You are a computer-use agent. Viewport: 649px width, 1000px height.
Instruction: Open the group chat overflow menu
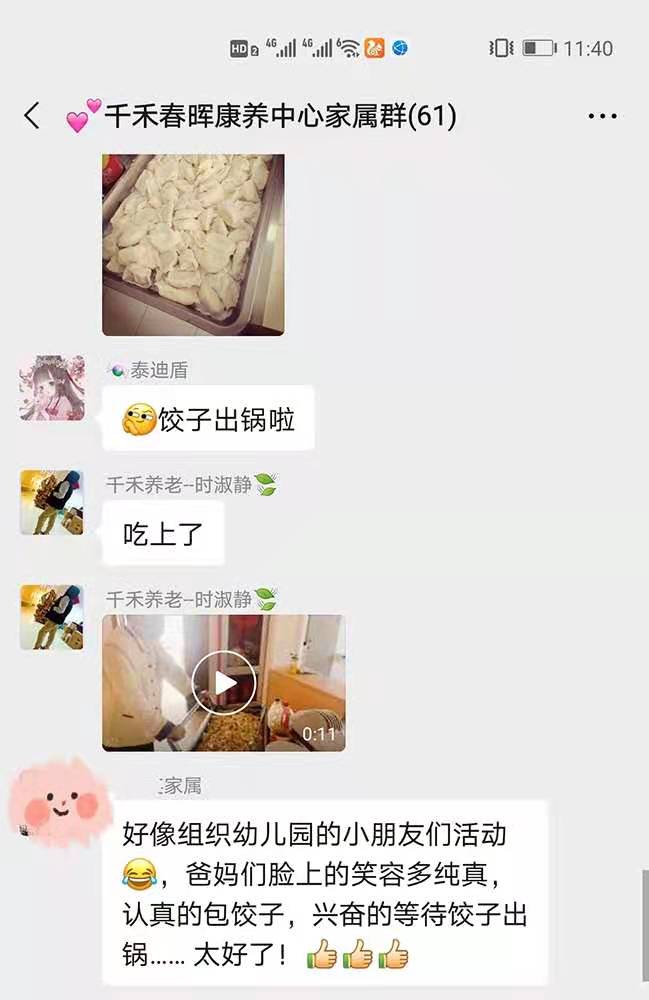[x=602, y=117]
